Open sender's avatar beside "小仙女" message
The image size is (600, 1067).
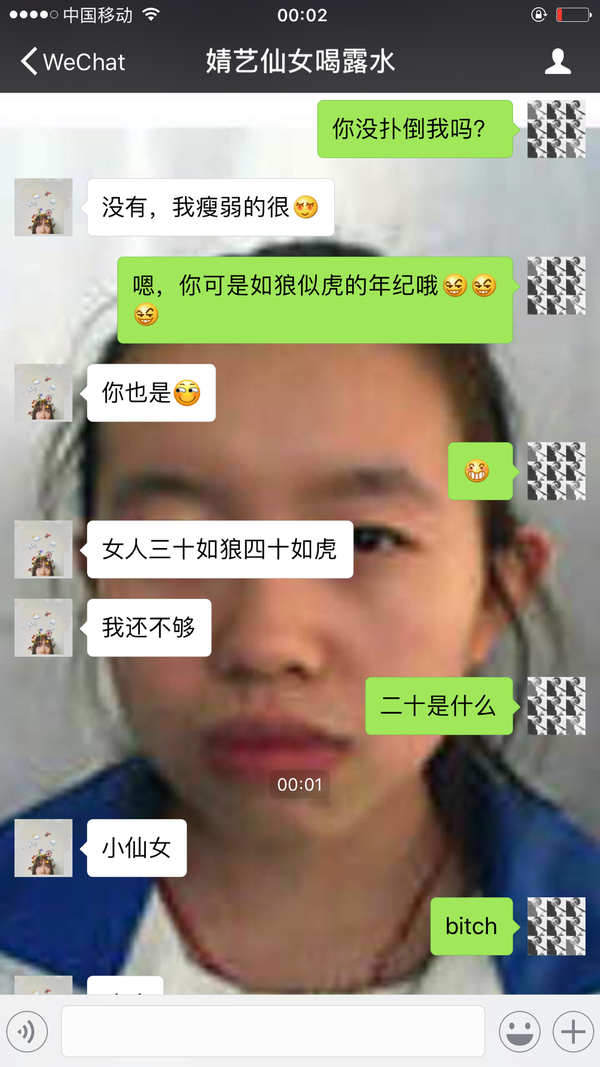tap(43, 848)
